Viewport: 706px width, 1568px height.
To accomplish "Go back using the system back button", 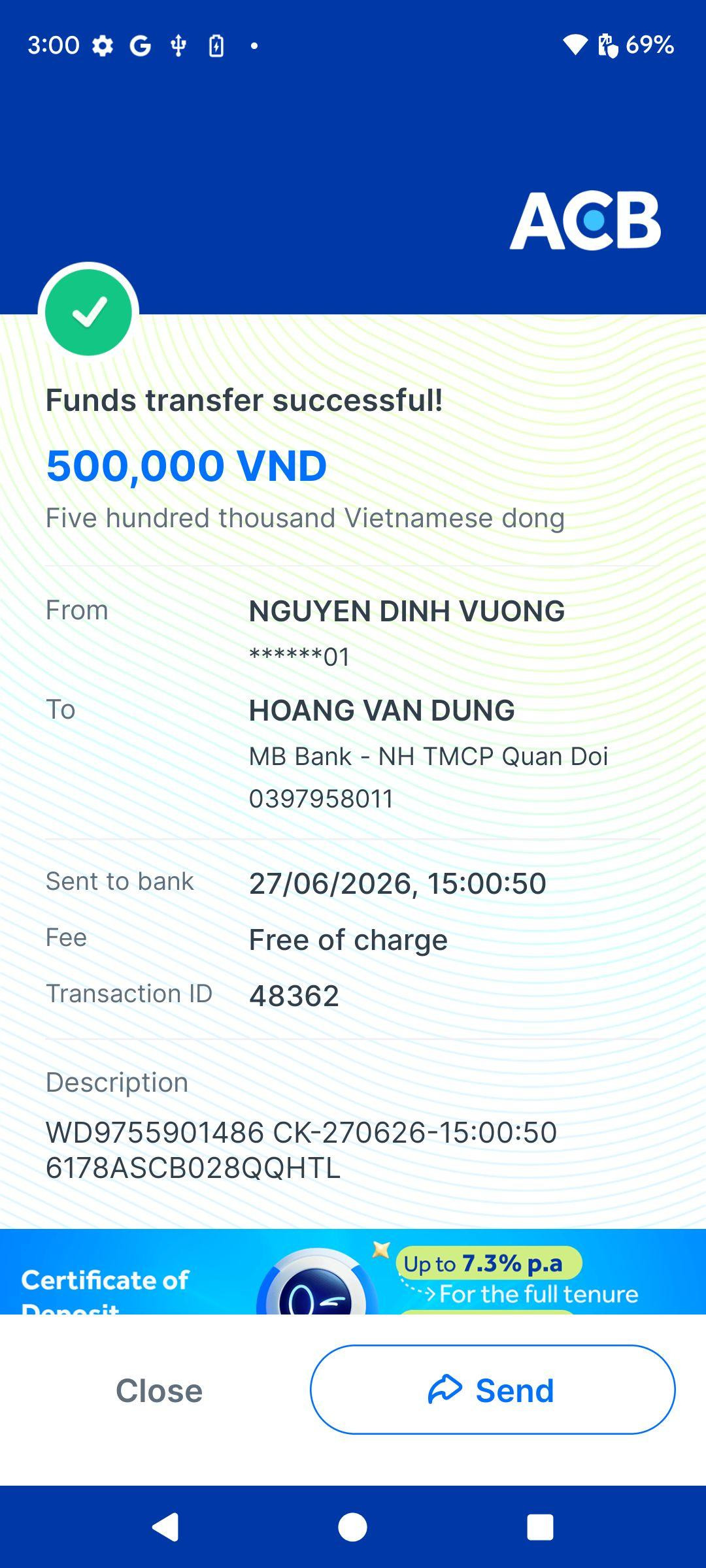I will point(165,1527).
